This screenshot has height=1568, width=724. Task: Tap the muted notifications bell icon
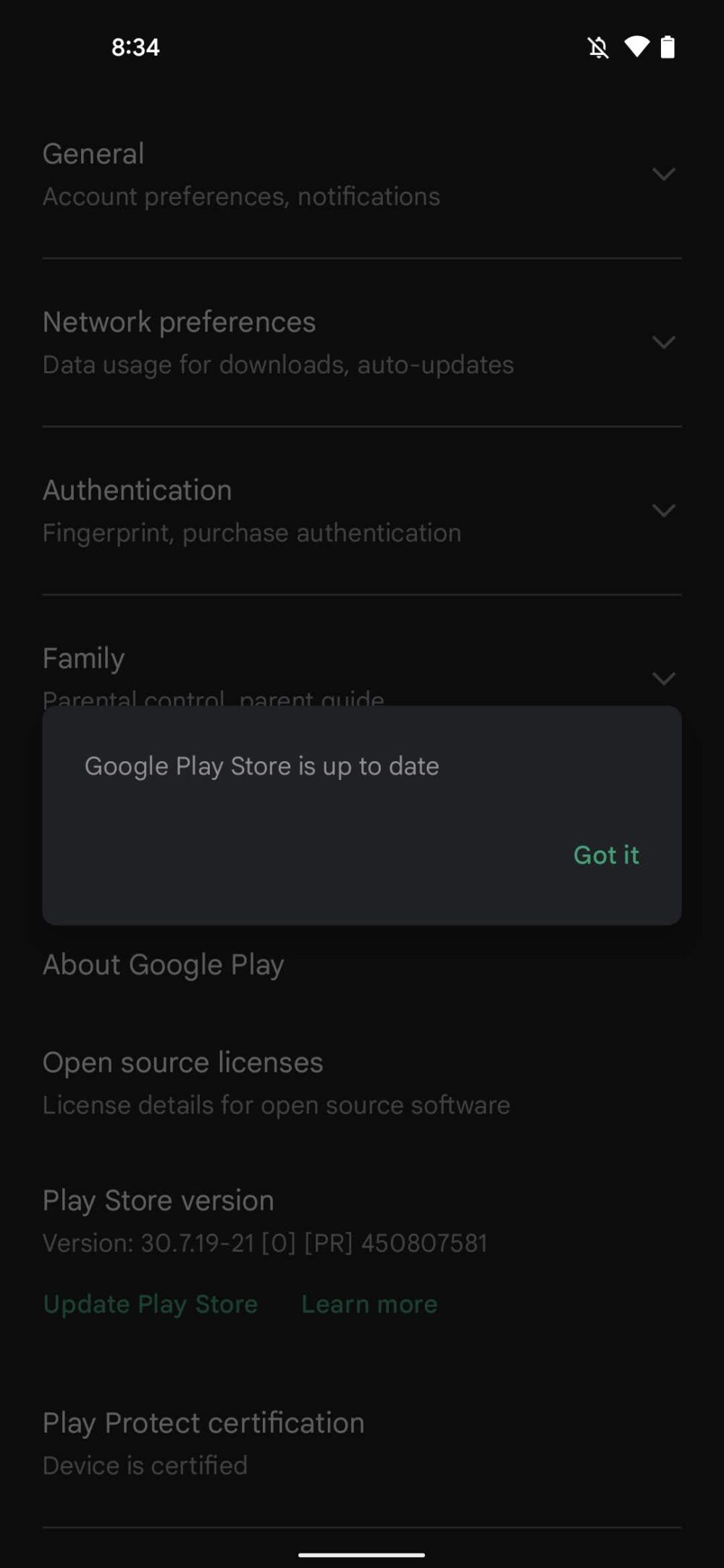(x=598, y=46)
